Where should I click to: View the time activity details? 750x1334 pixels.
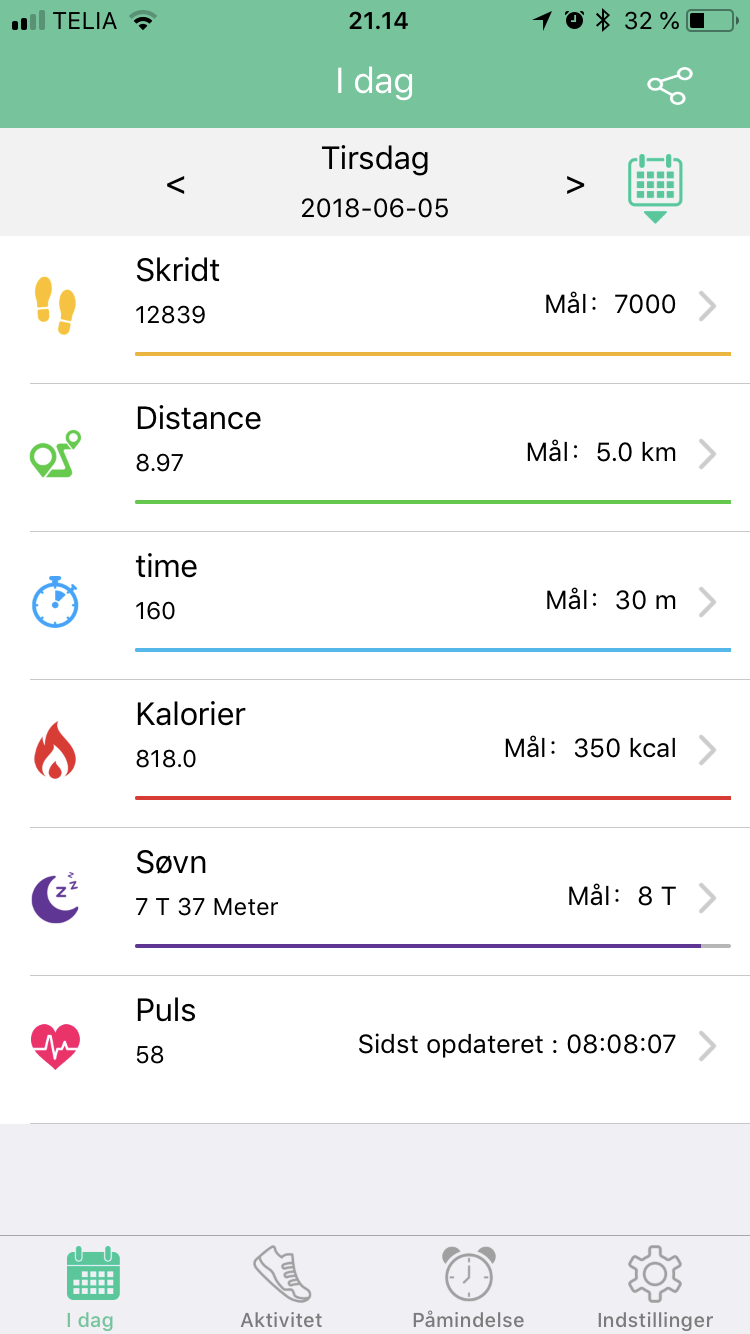click(x=375, y=606)
